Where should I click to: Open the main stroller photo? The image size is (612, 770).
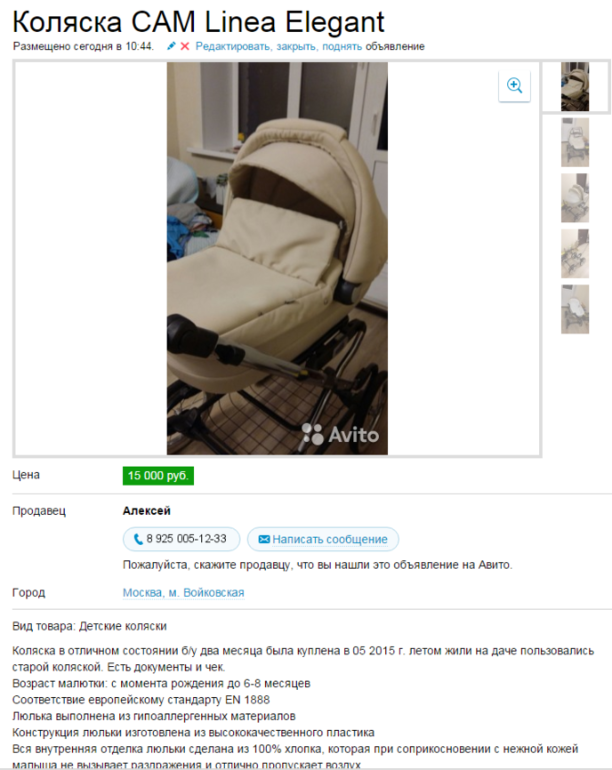[x=277, y=258]
